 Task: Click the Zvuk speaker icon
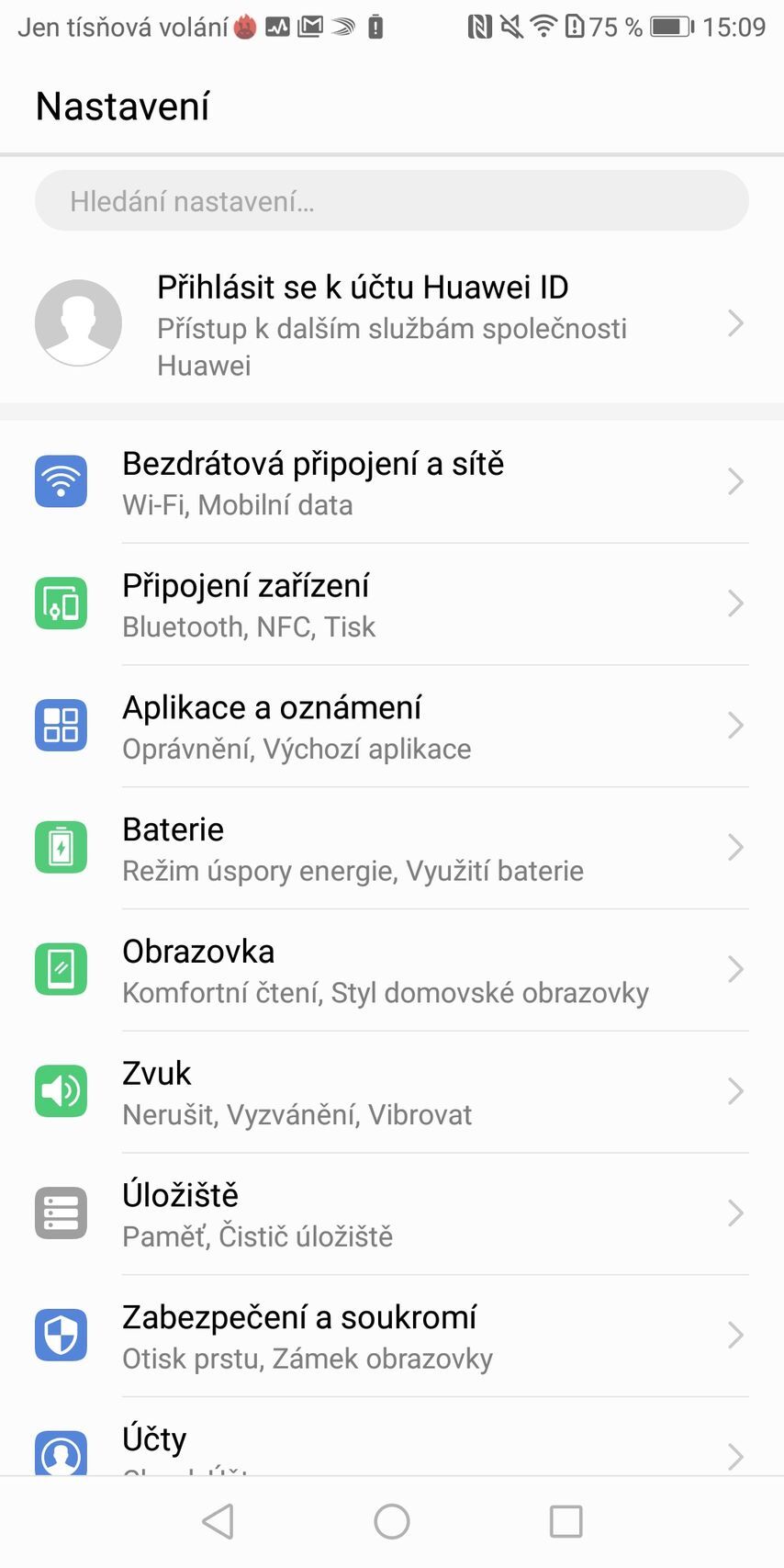[x=61, y=1091]
